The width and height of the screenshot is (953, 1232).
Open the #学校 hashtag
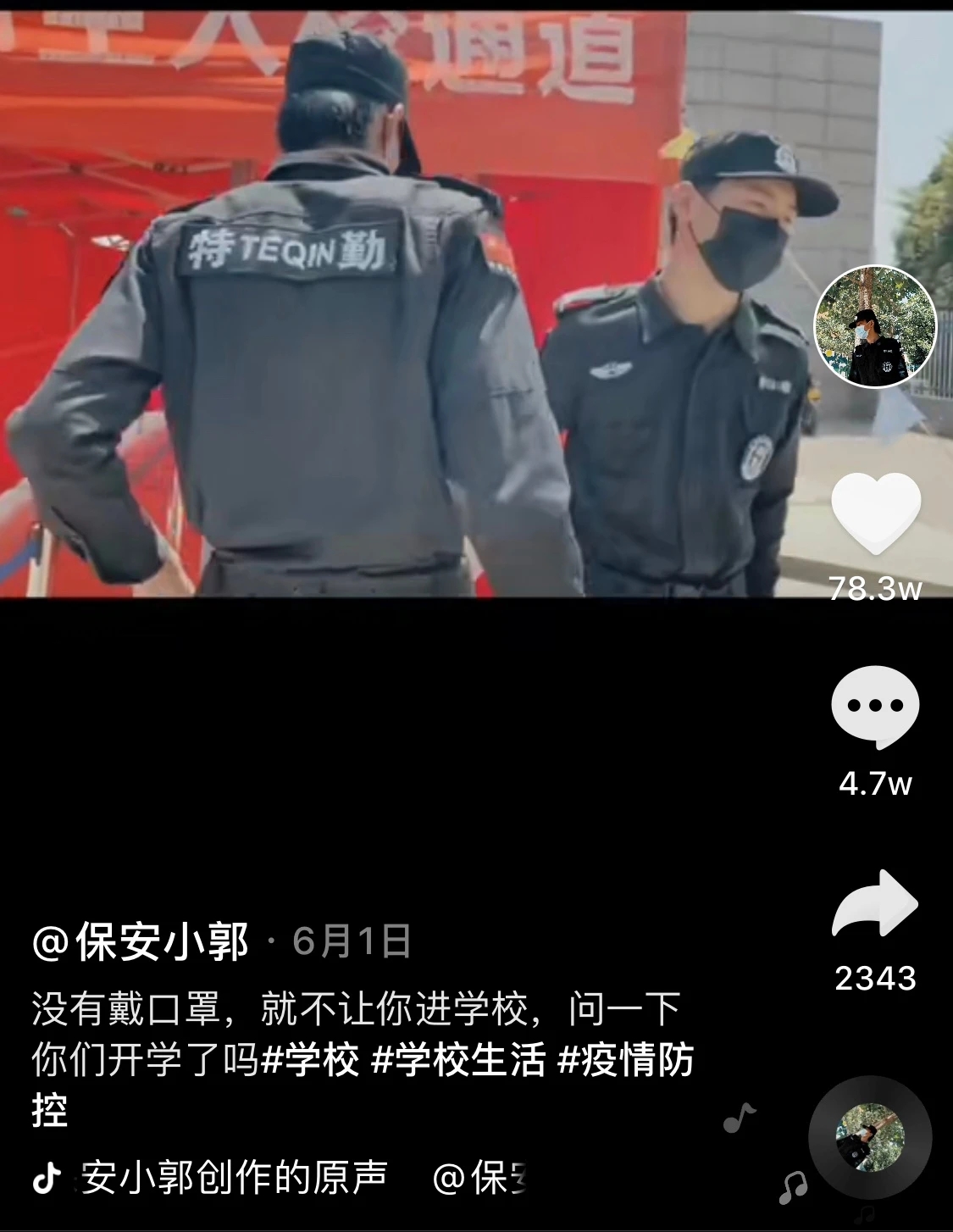point(311,1060)
